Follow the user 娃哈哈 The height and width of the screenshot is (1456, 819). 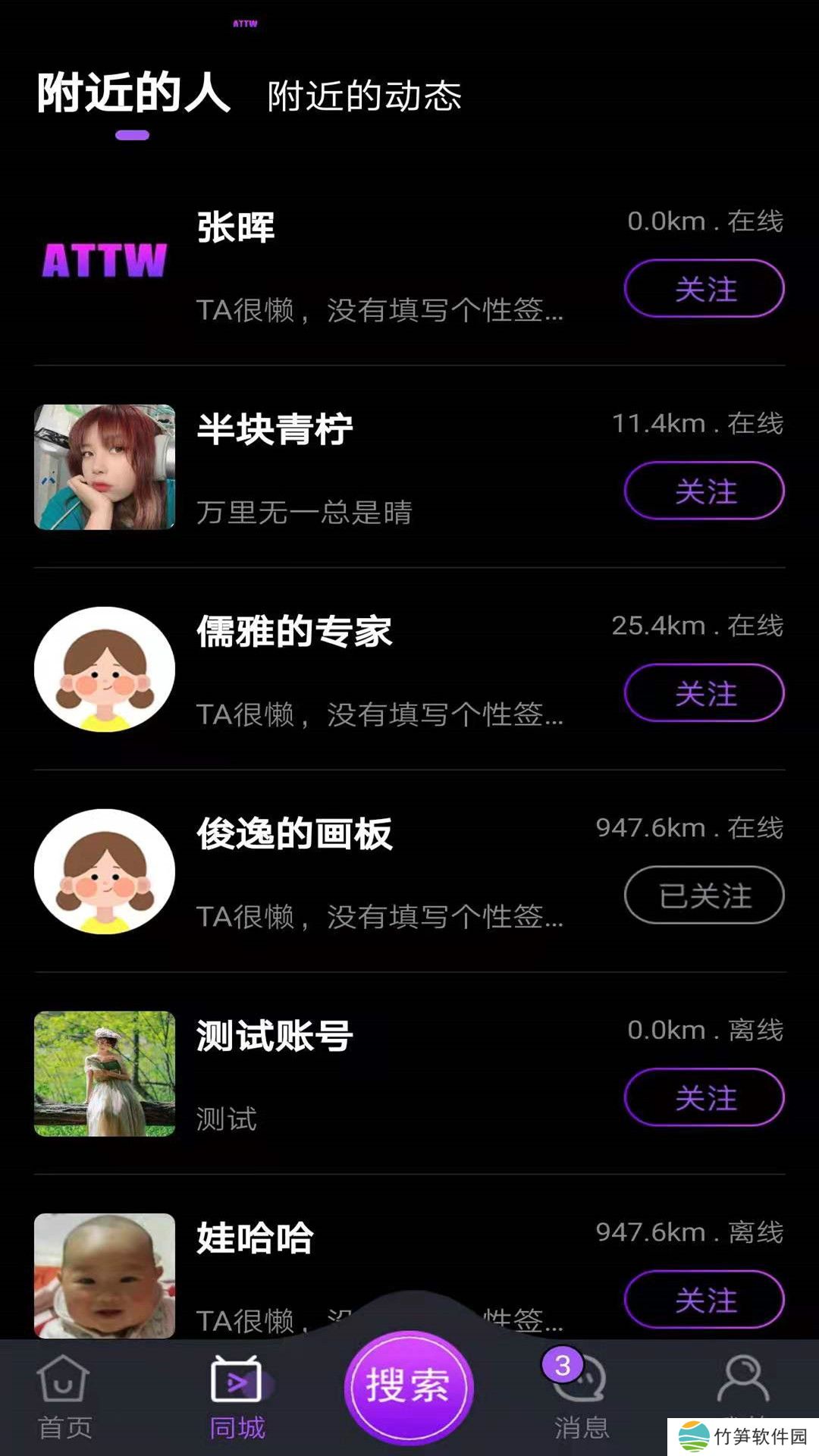click(704, 1300)
